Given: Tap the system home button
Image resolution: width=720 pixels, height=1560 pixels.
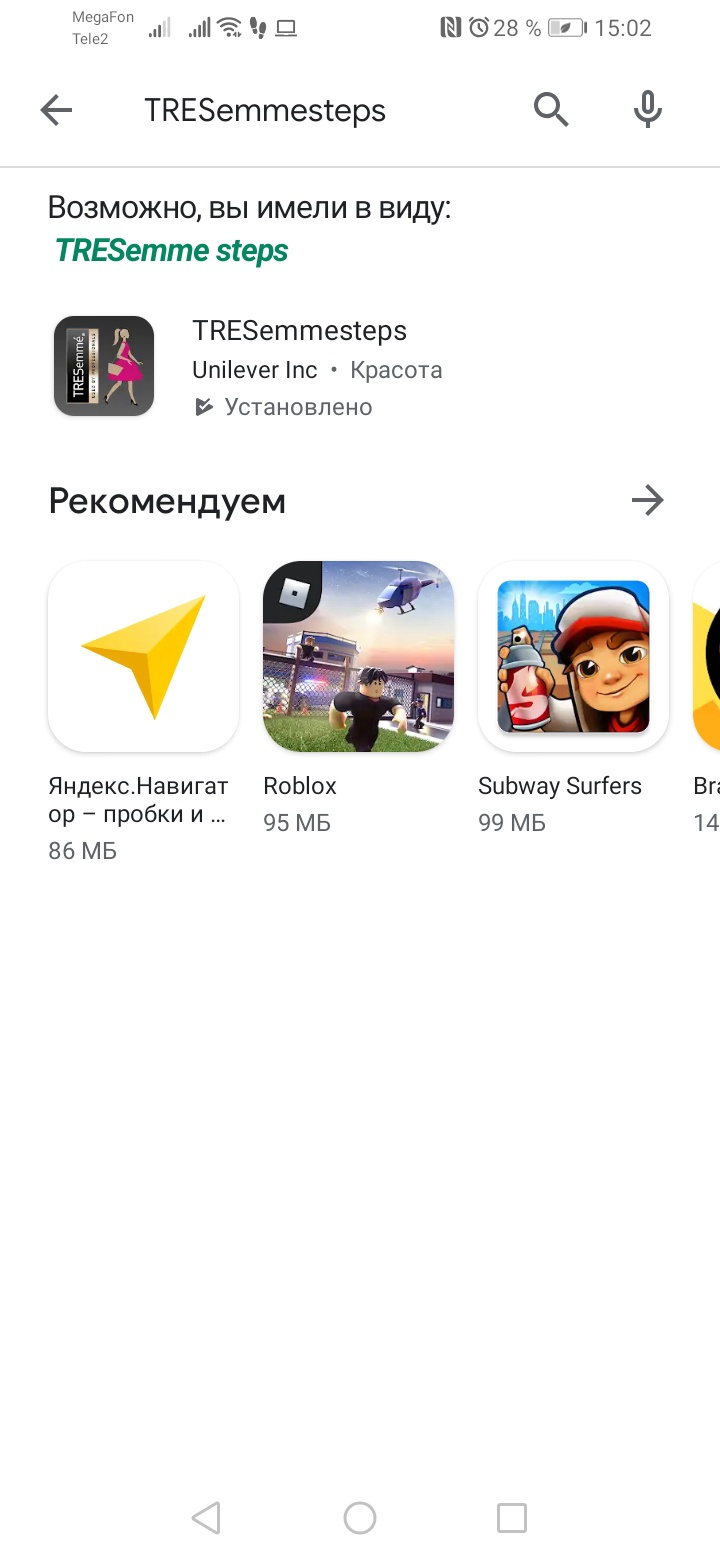Looking at the screenshot, I should 360,1518.
